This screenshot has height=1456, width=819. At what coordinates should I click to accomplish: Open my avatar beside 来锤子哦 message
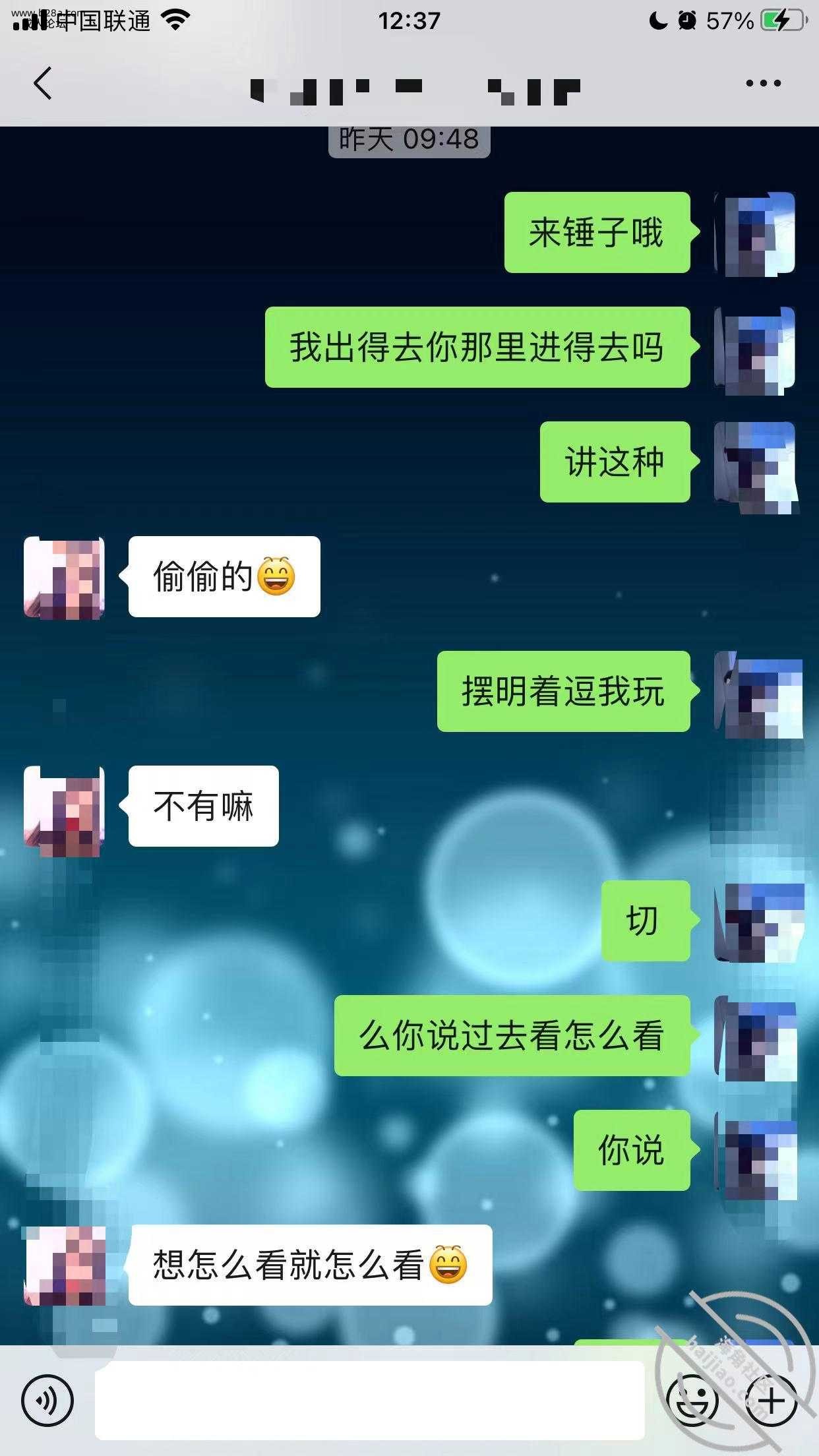point(756,233)
